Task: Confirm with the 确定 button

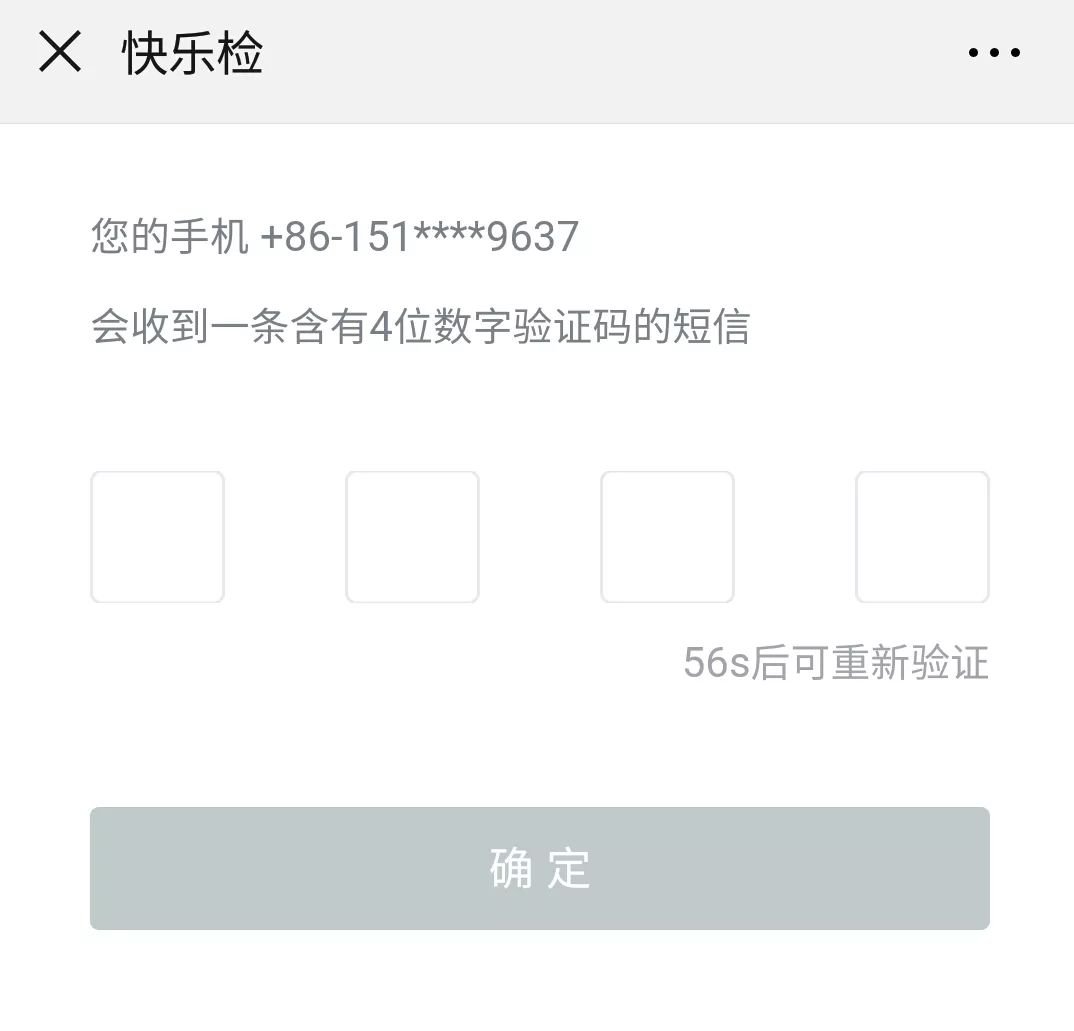Action: coord(540,868)
